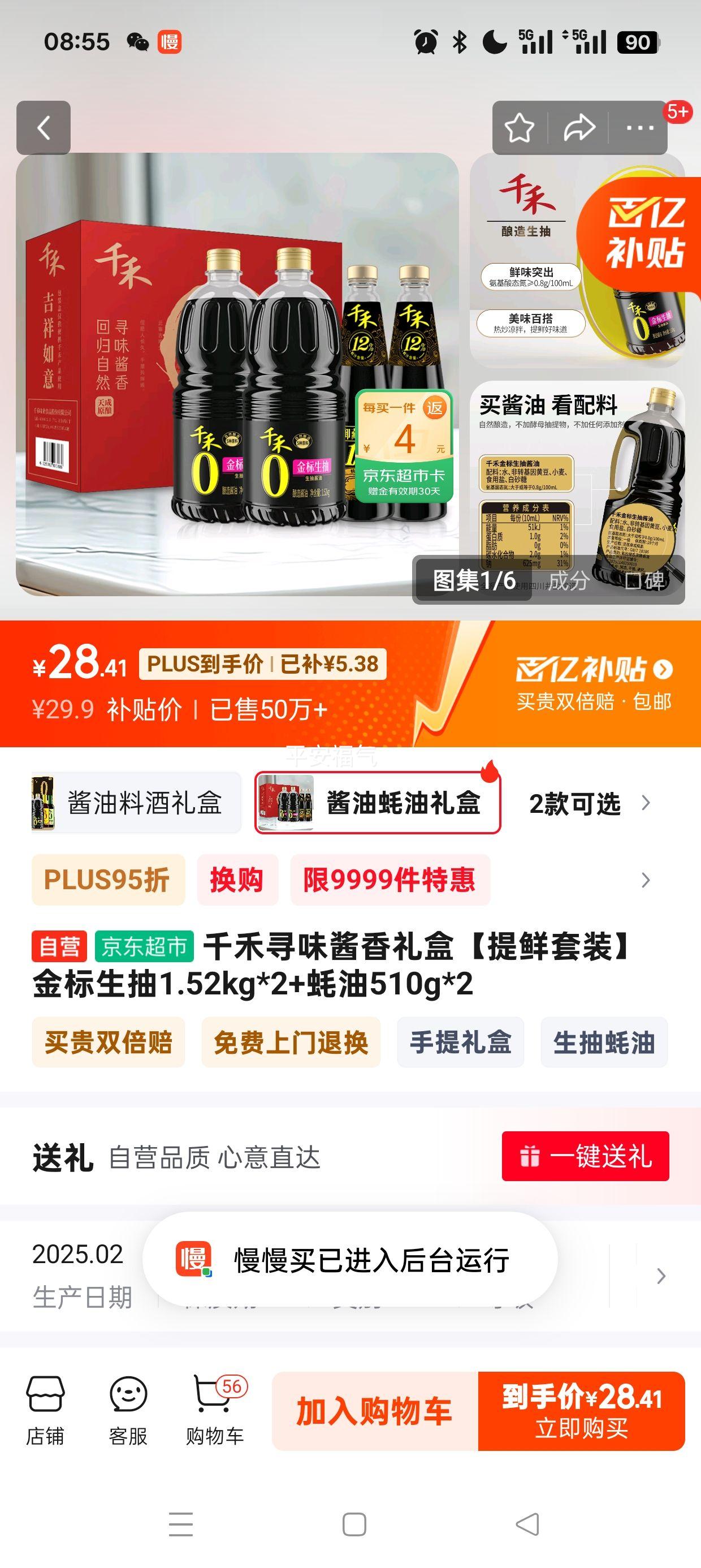
Task: Tap the red gift box product image
Action: pos(103,365)
